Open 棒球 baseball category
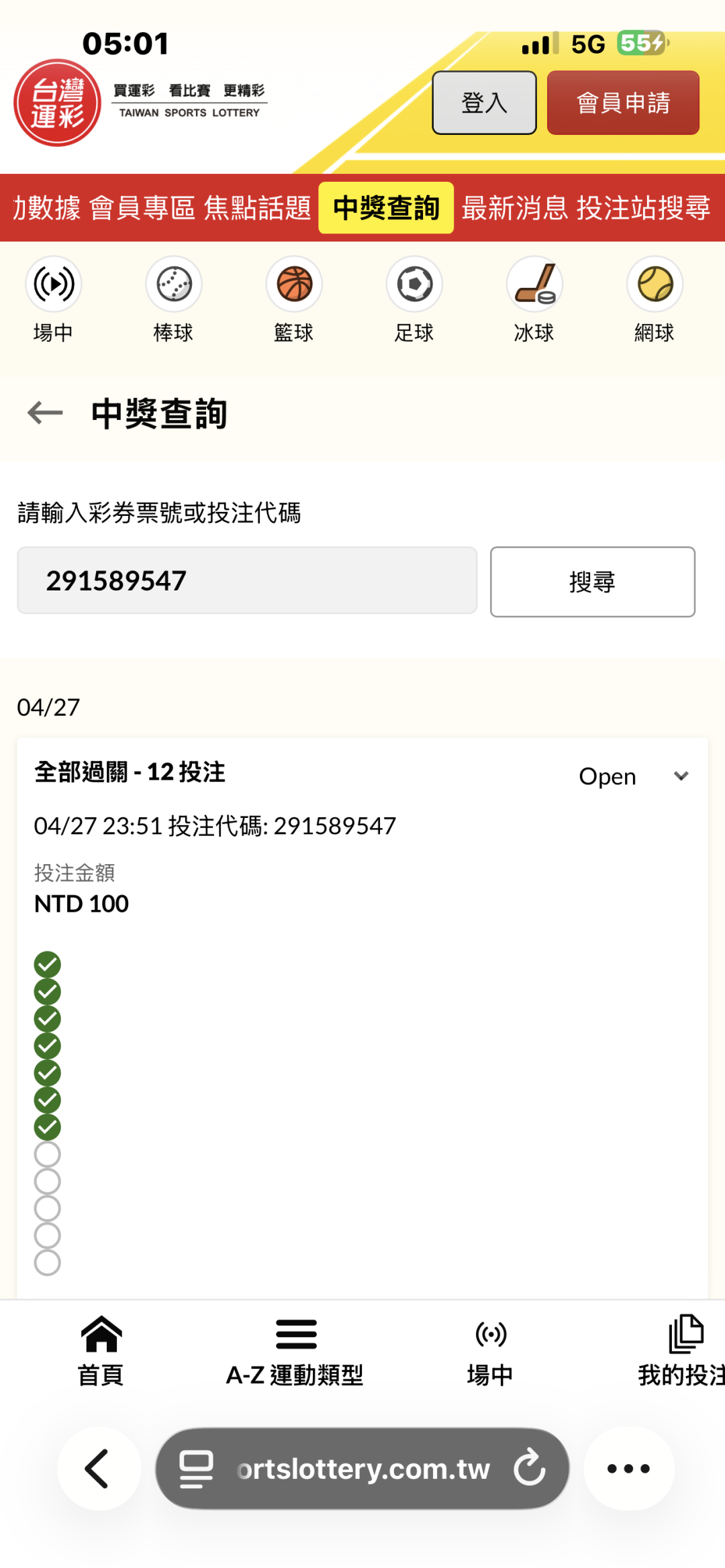This screenshot has height=1568, width=725. pyautogui.click(x=174, y=300)
